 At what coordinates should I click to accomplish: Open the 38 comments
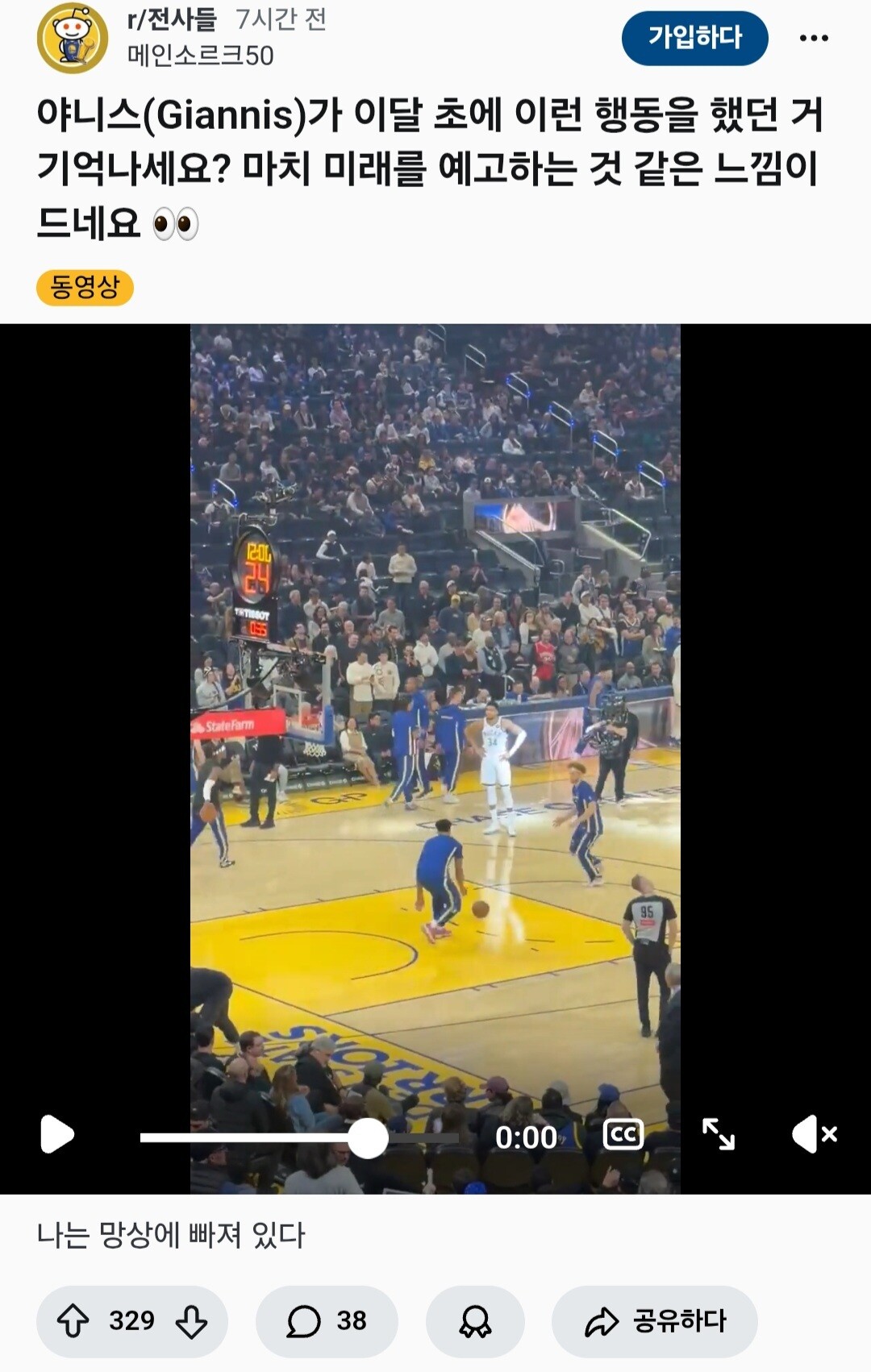(327, 1321)
